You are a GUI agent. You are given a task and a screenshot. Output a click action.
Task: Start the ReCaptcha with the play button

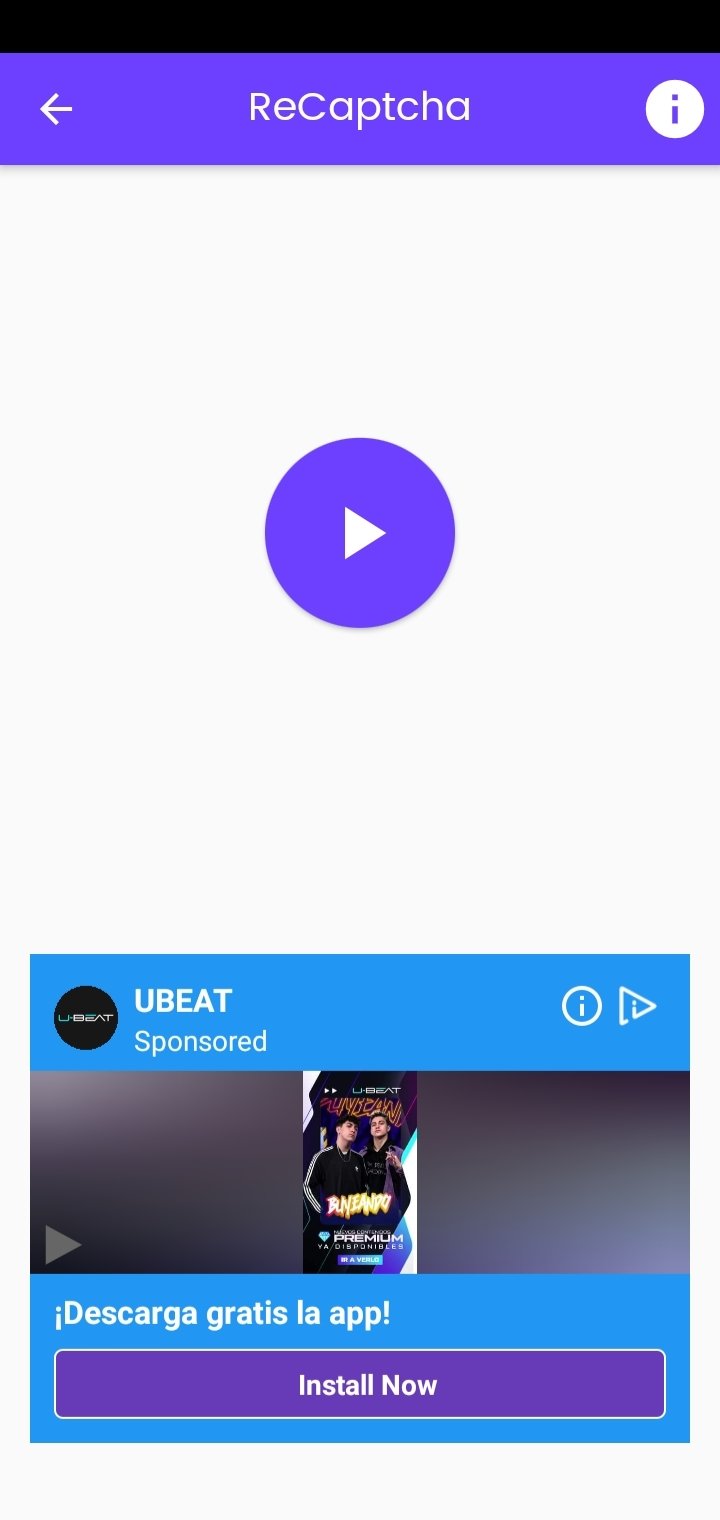click(360, 533)
